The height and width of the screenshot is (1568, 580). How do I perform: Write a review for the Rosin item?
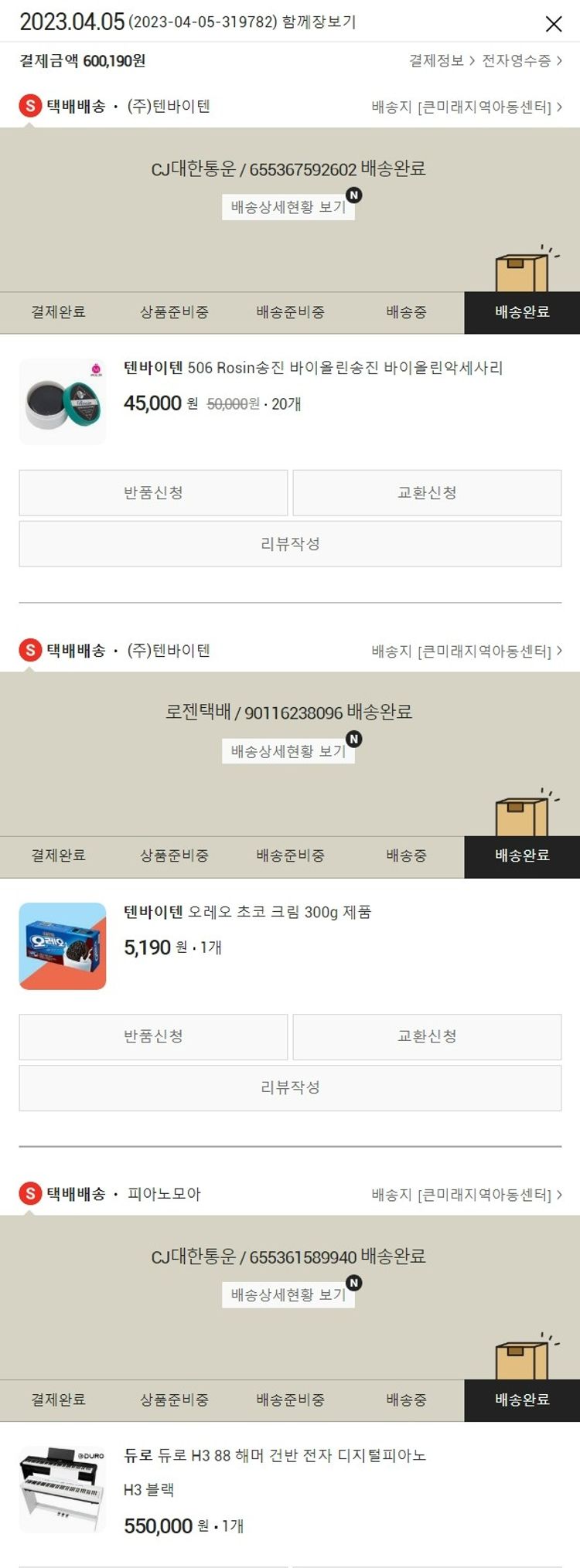(x=290, y=544)
